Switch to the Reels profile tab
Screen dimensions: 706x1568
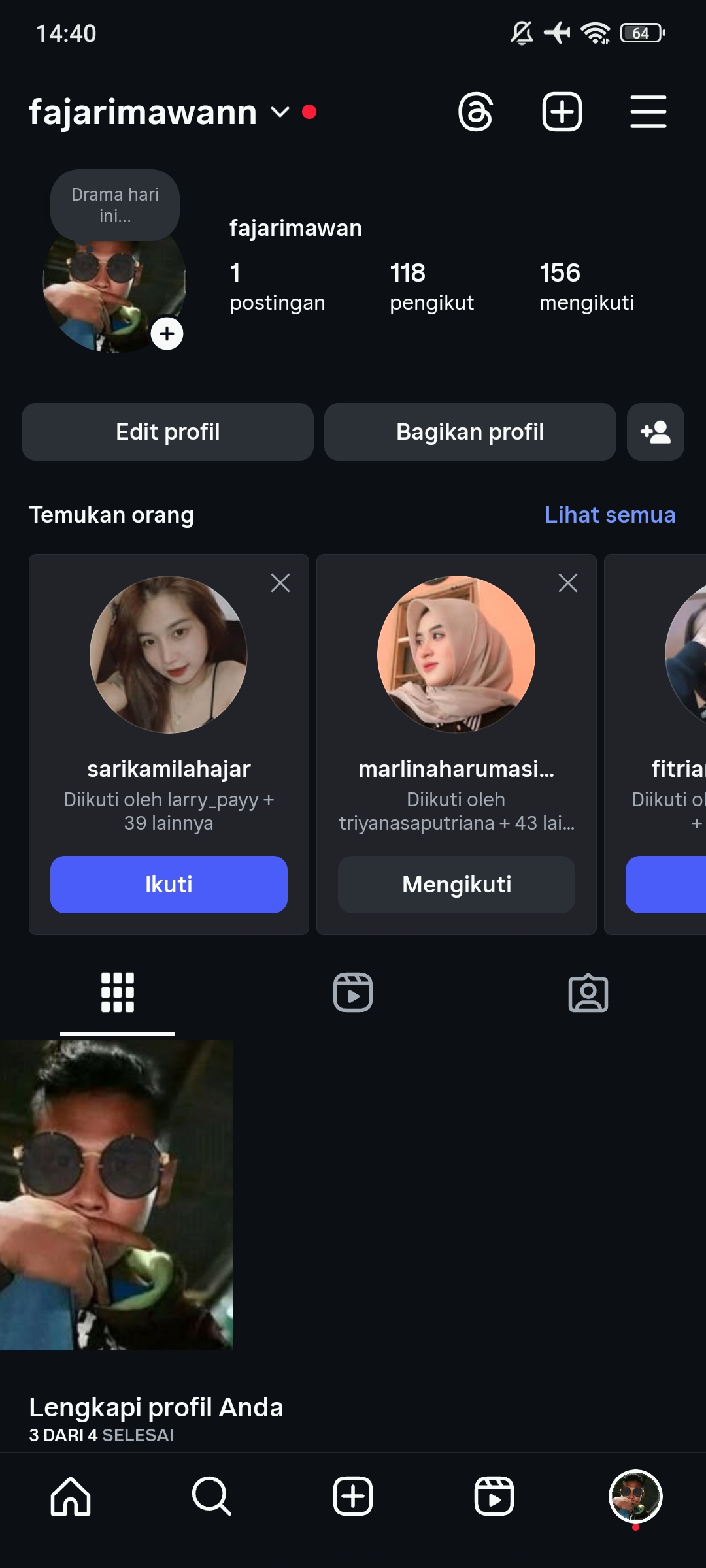tap(353, 992)
